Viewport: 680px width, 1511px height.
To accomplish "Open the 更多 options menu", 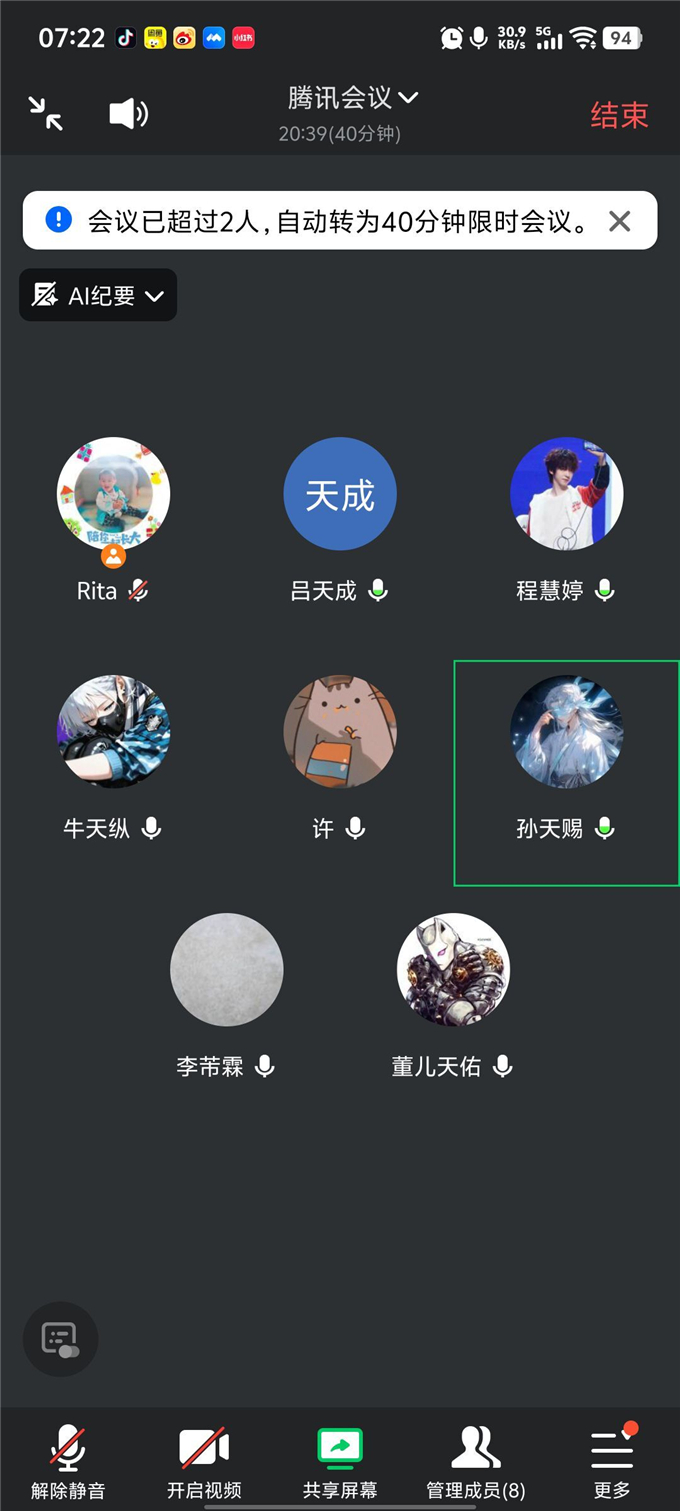I will (x=612, y=1460).
